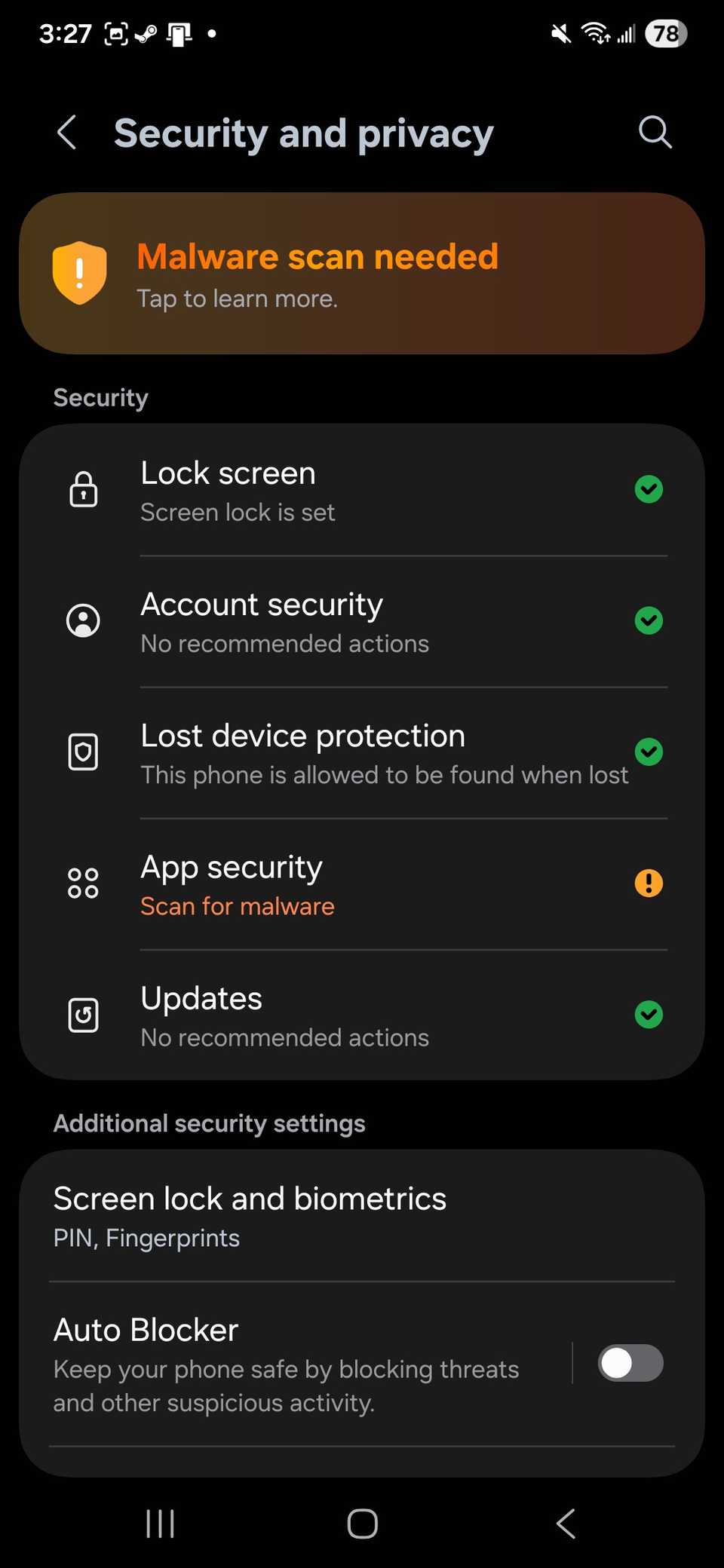This screenshot has height=1568, width=724.
Task: Tap the green checkmark beside Lock screen
Action: click(x=649, y=490)
